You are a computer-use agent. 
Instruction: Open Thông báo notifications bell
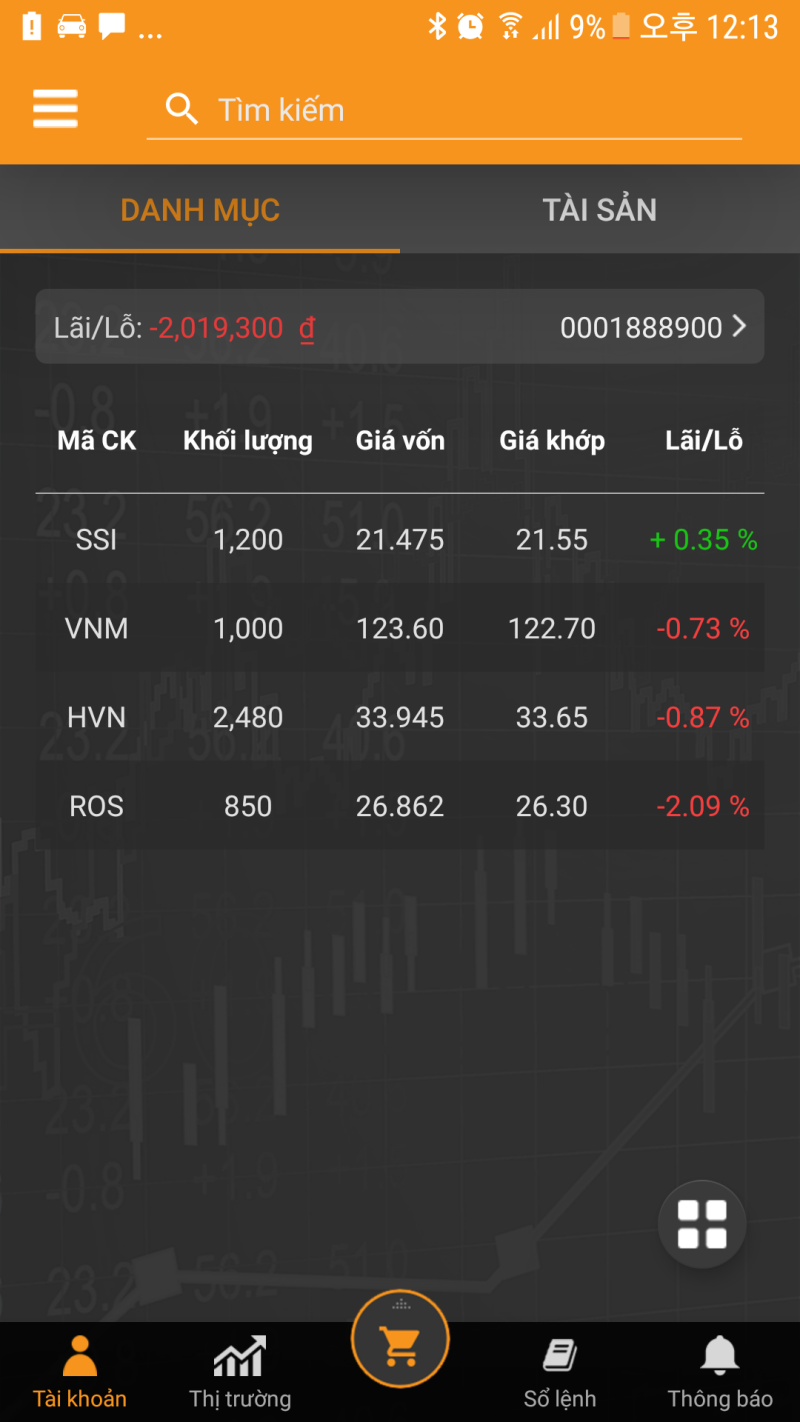(721, 1357)
